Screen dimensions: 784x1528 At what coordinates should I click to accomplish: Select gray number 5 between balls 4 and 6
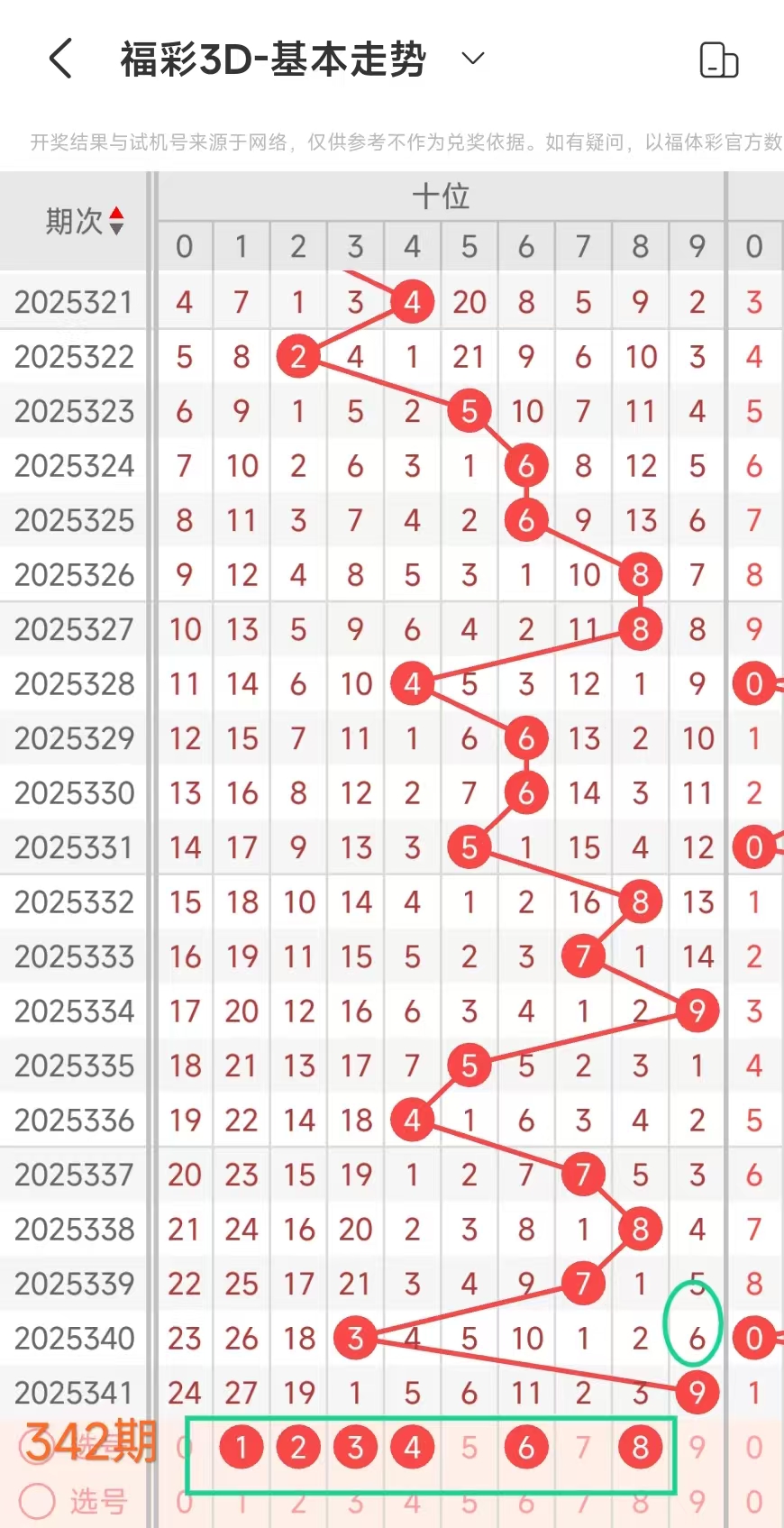pyautogui.click(x=469, y=1447)
